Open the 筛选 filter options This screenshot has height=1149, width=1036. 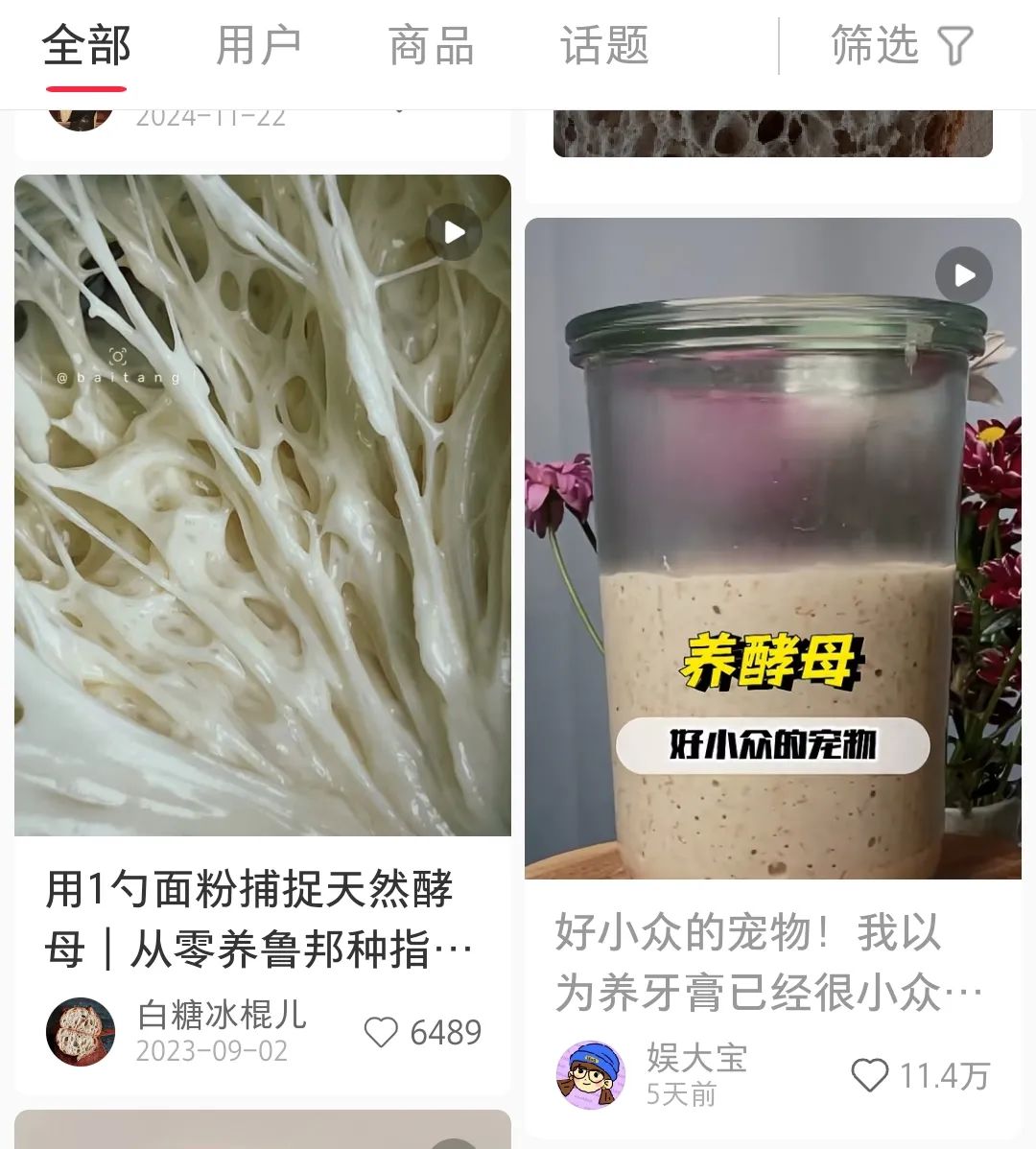901,46
